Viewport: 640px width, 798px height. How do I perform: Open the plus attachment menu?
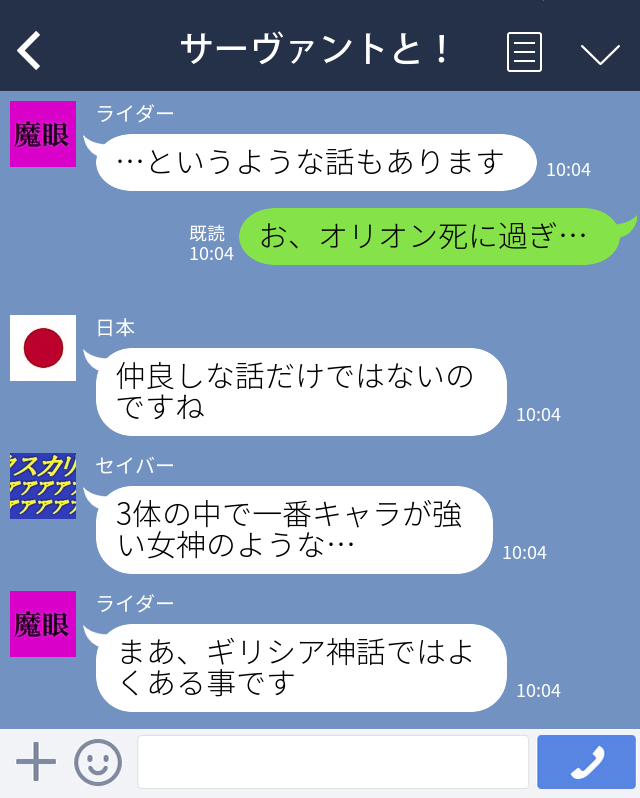coord(36,762)
